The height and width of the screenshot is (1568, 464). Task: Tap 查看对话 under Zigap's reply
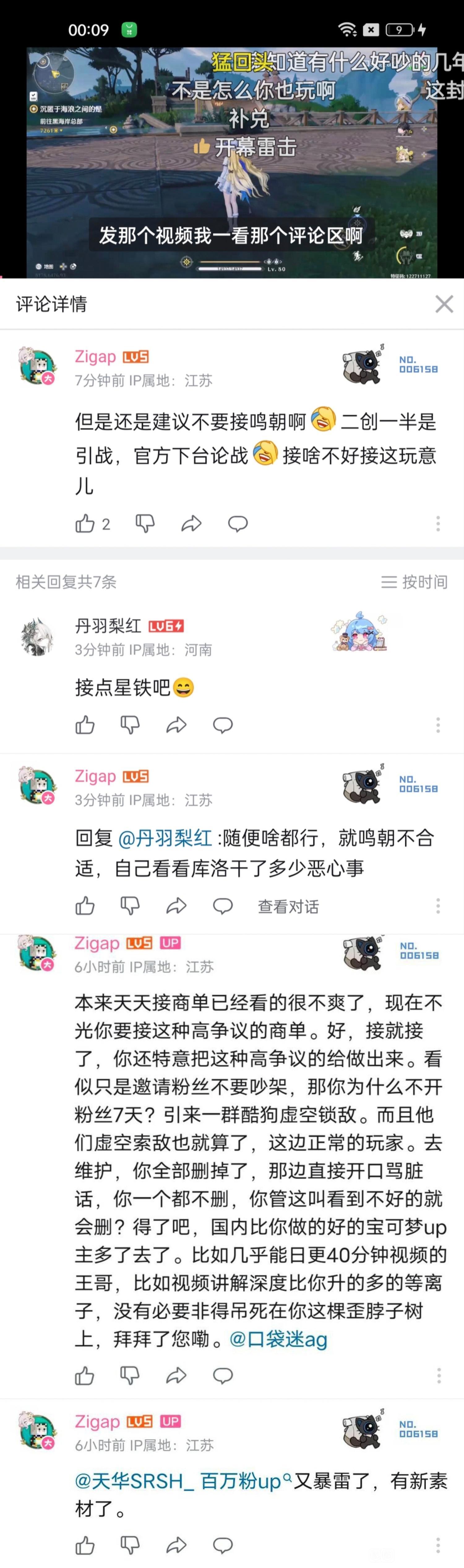coord(288,906)
